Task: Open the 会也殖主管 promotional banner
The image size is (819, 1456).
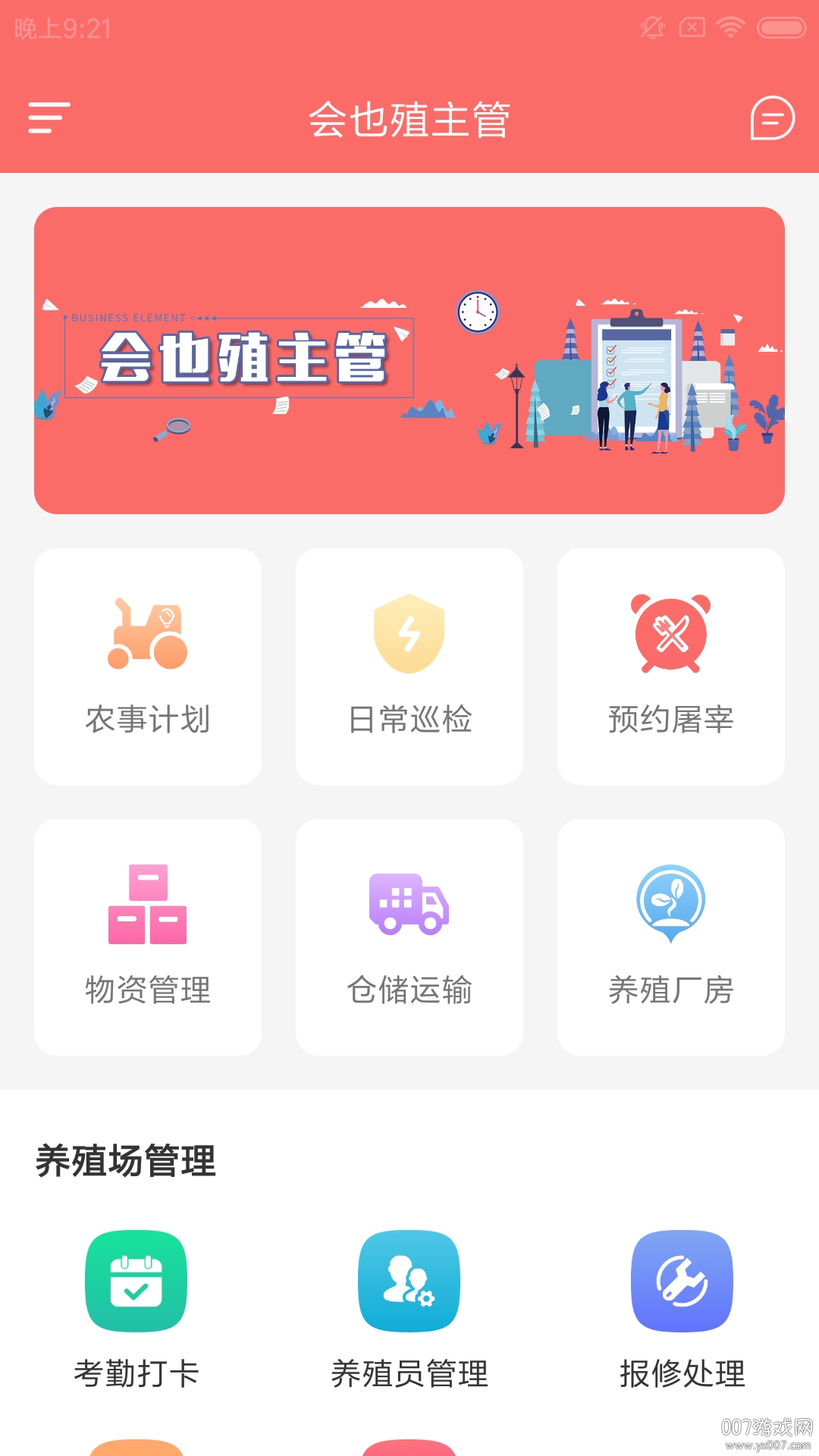Action: point(409,360)
